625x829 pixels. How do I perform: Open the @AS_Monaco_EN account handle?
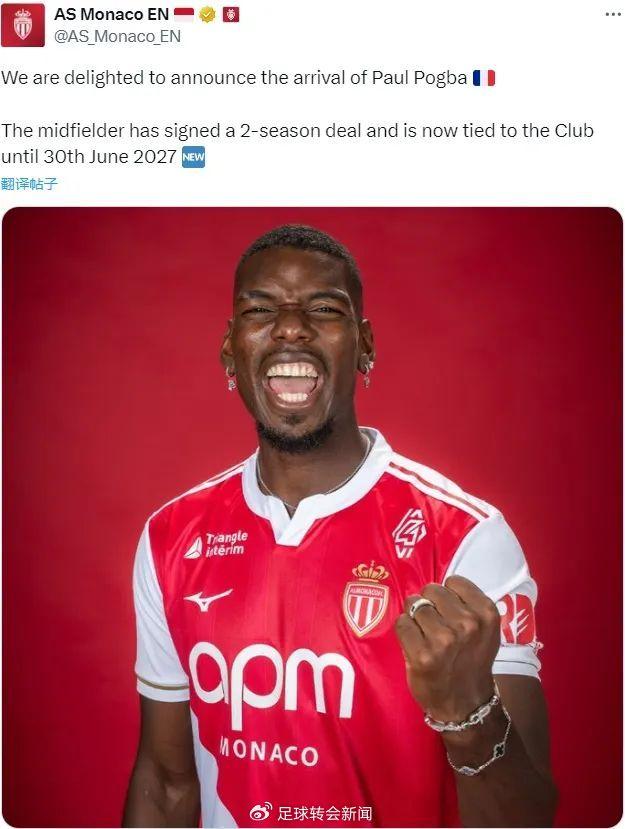(117, 36)
